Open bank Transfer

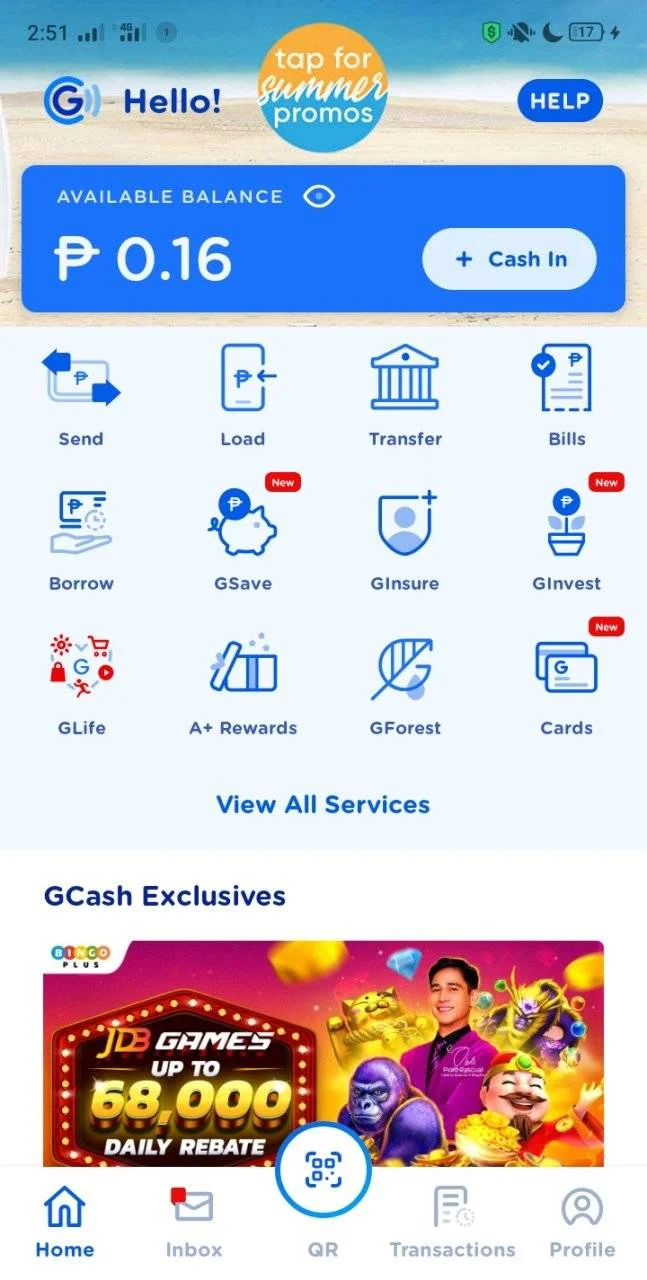click(405, 395)
